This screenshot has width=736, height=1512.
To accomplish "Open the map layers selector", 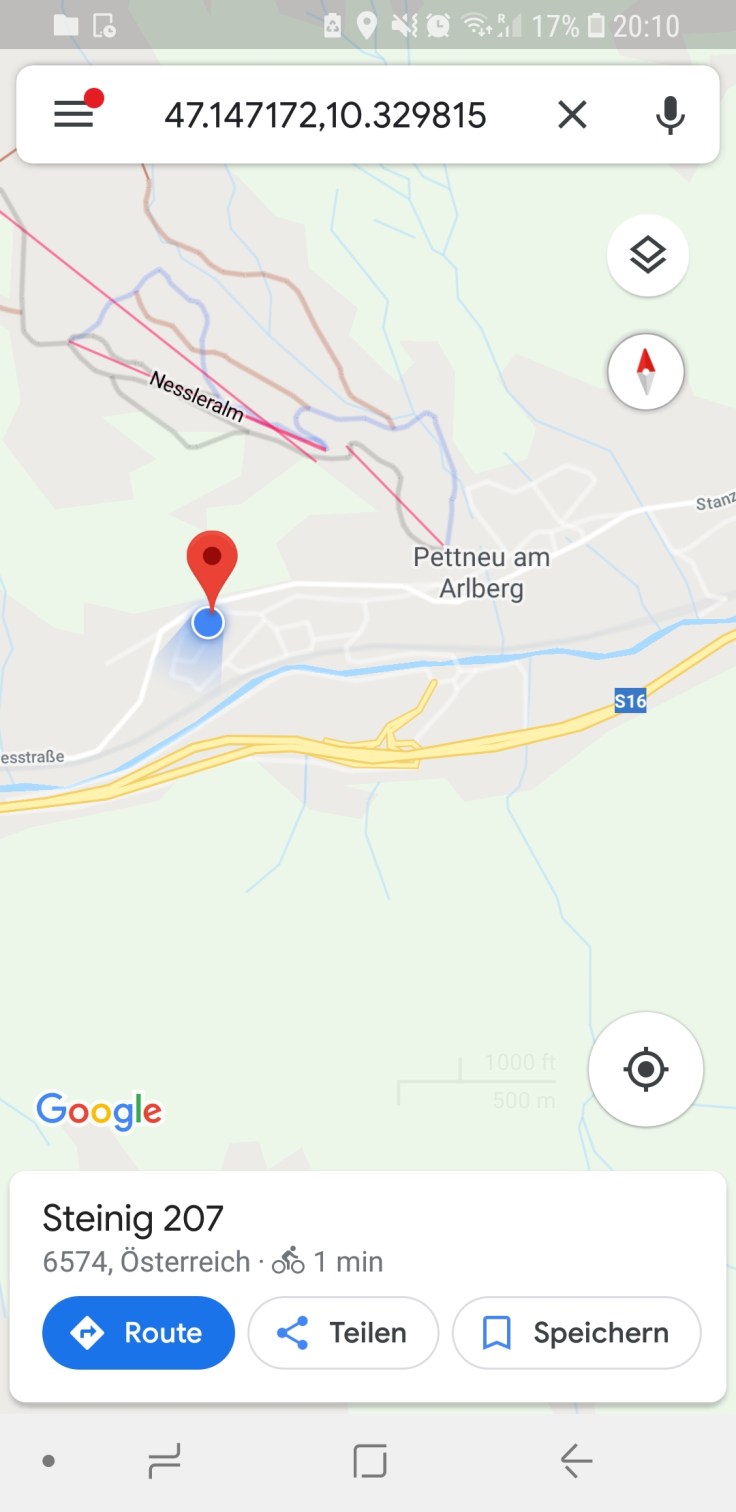I will tap(648, 256).
